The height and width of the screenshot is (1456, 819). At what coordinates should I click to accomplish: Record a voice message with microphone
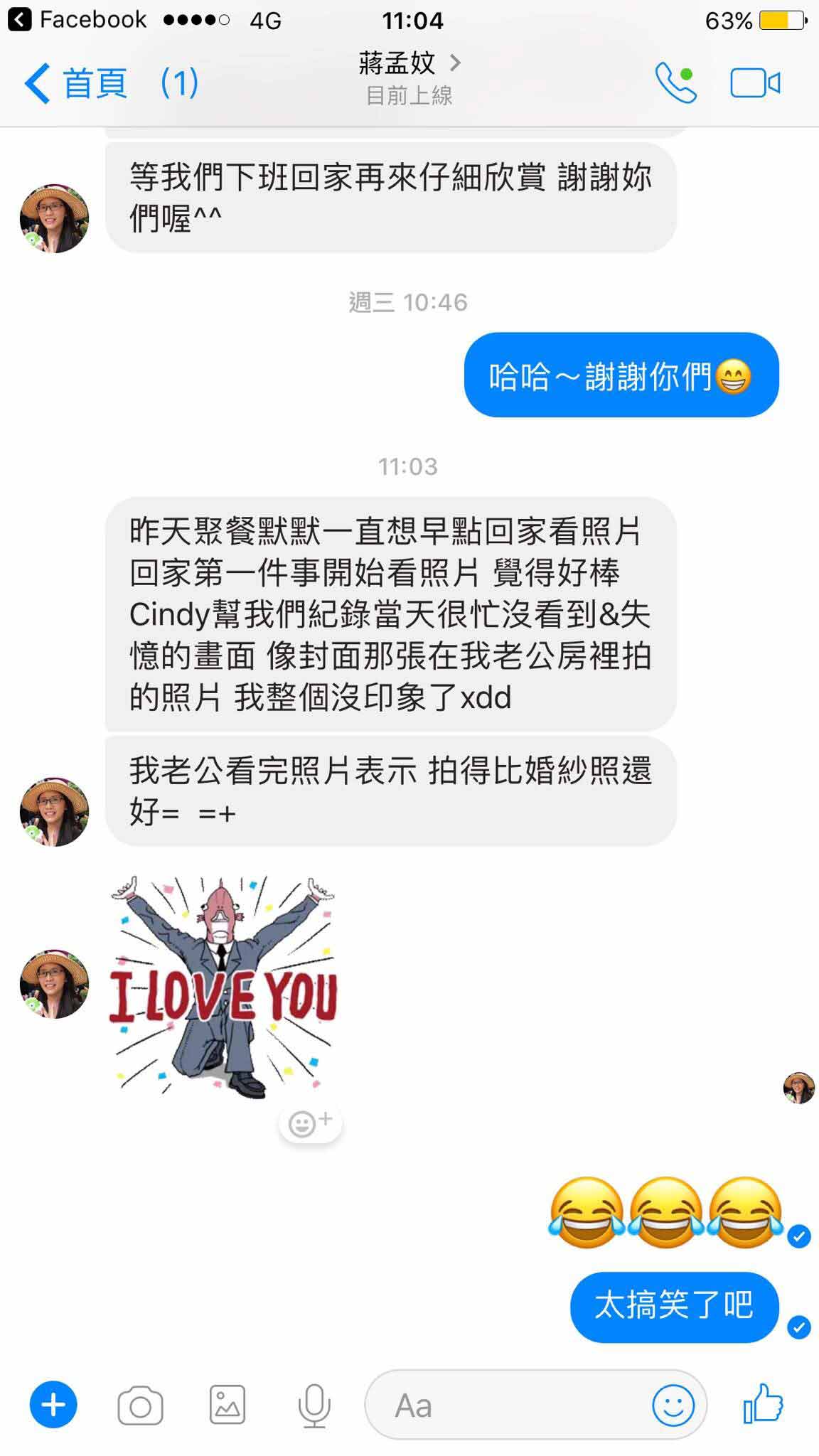314,1405
